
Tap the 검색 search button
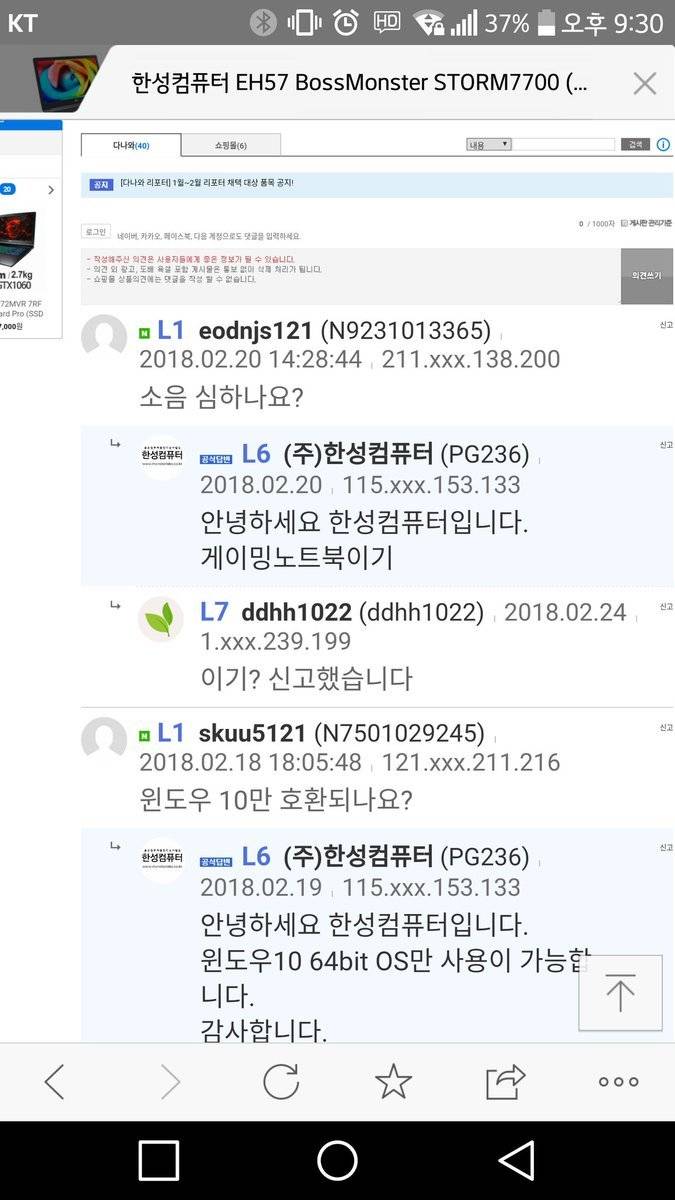click(635, 145)
